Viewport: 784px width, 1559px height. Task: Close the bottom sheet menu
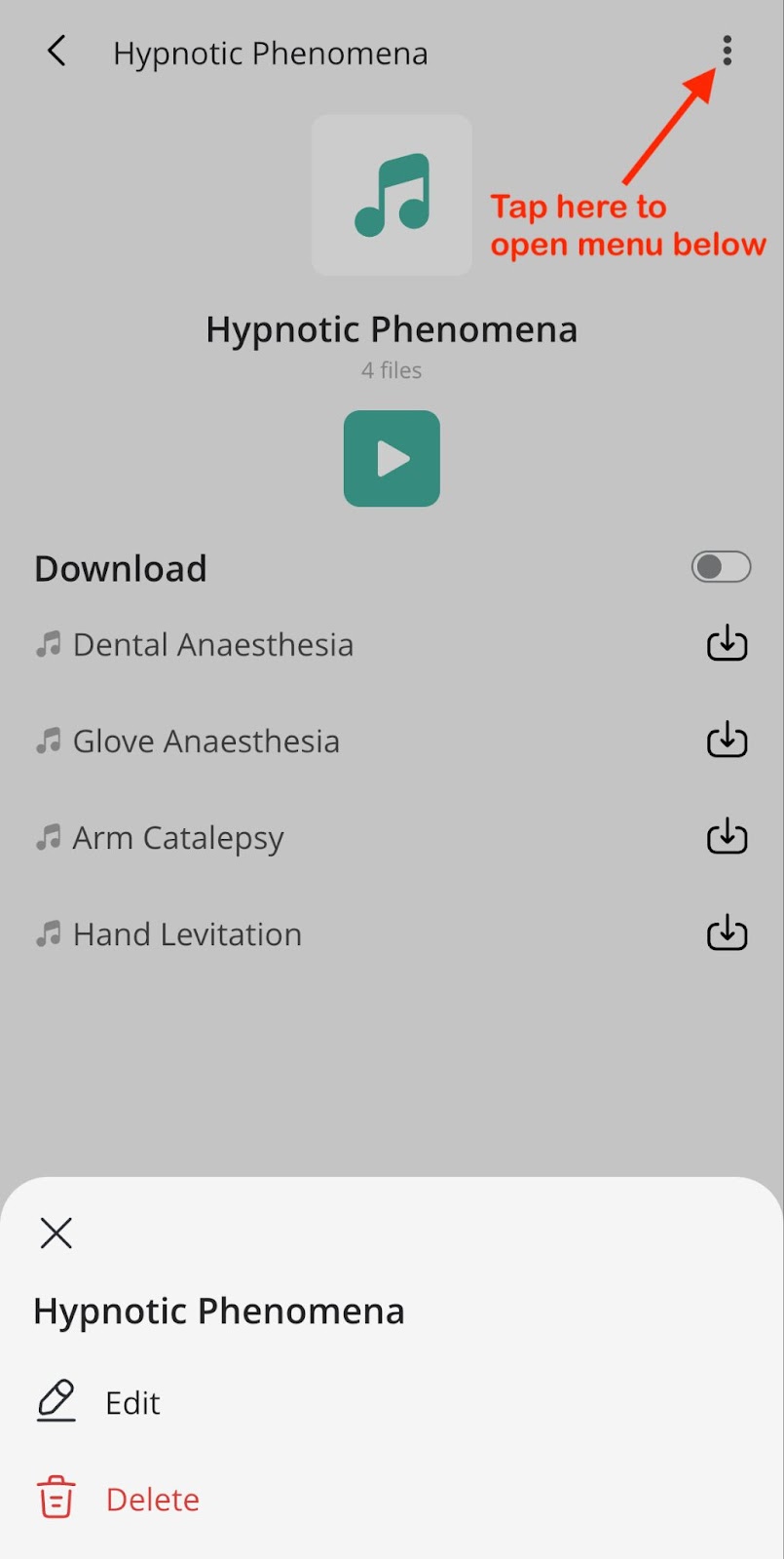[x=56, y=1233]
